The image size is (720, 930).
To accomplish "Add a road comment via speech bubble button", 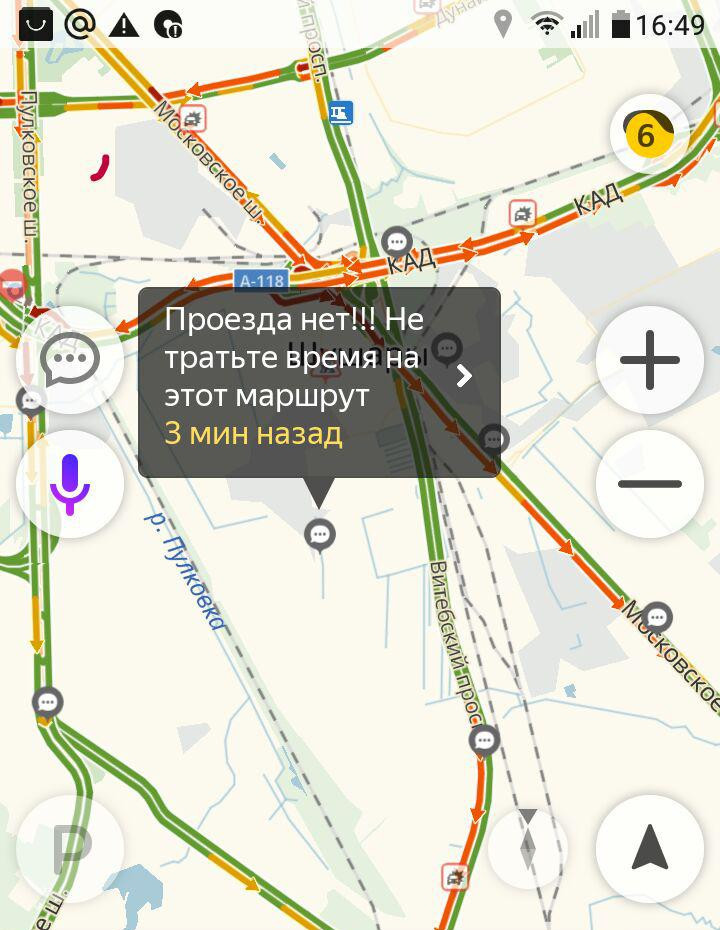I will (70, 360).
